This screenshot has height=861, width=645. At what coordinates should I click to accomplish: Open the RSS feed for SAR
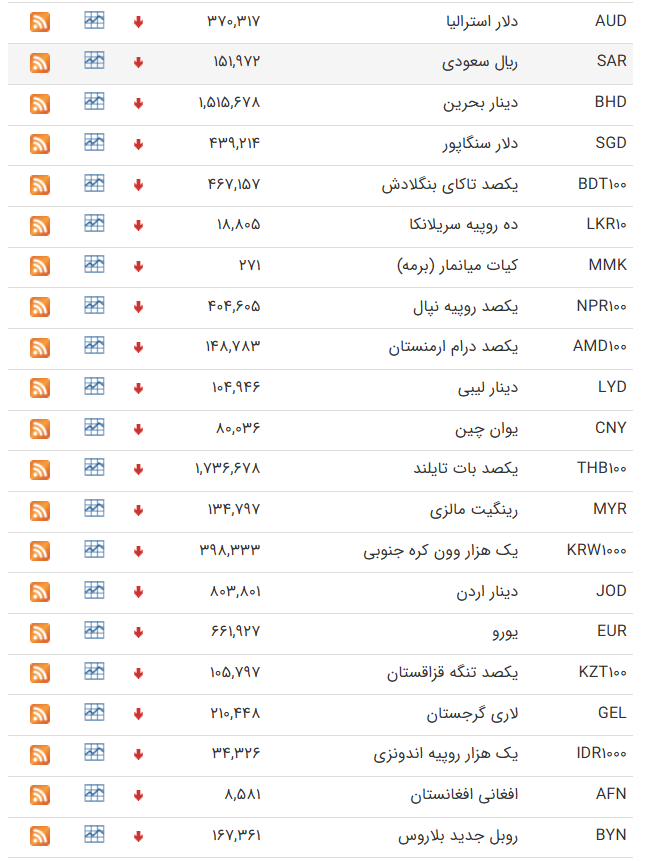(x=40, y=63)
